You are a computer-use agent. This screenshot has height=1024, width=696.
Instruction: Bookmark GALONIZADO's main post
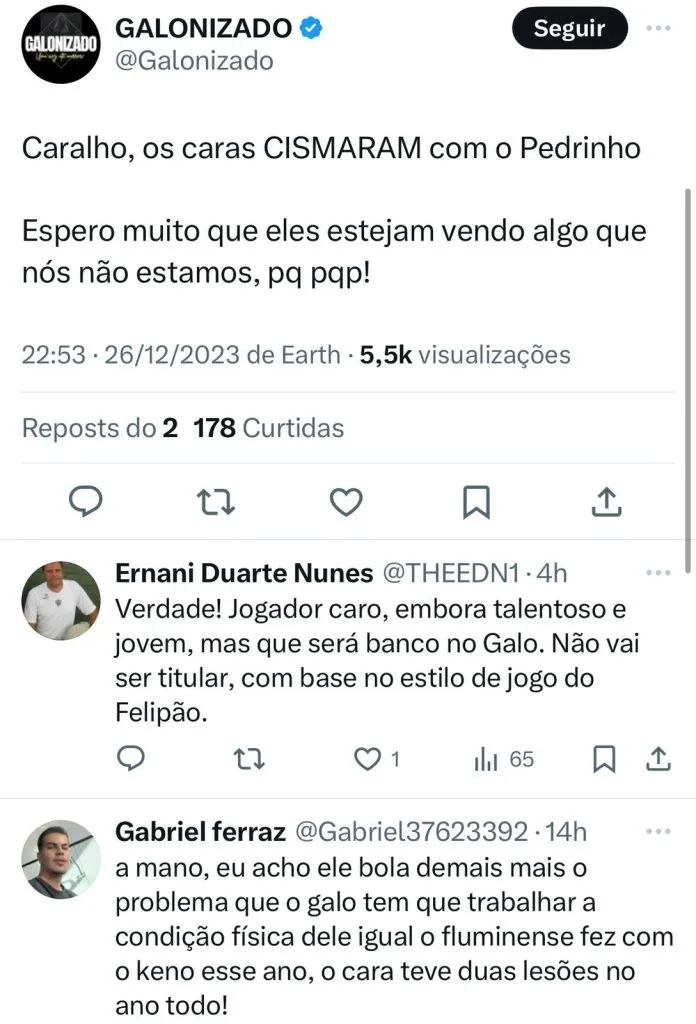[x=476, y=500]
